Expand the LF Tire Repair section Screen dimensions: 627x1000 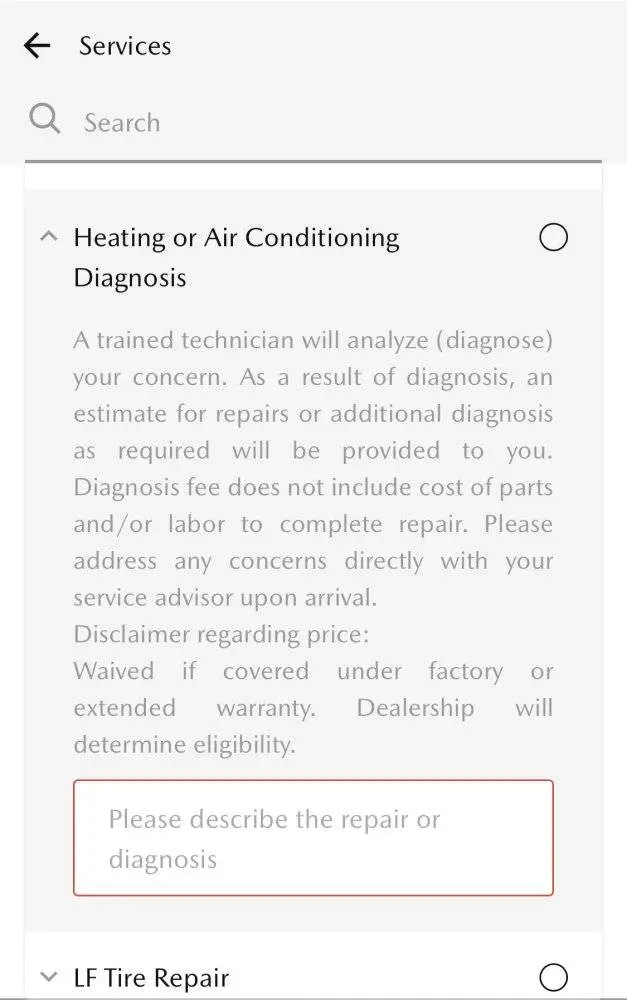[x=48, y=977]
